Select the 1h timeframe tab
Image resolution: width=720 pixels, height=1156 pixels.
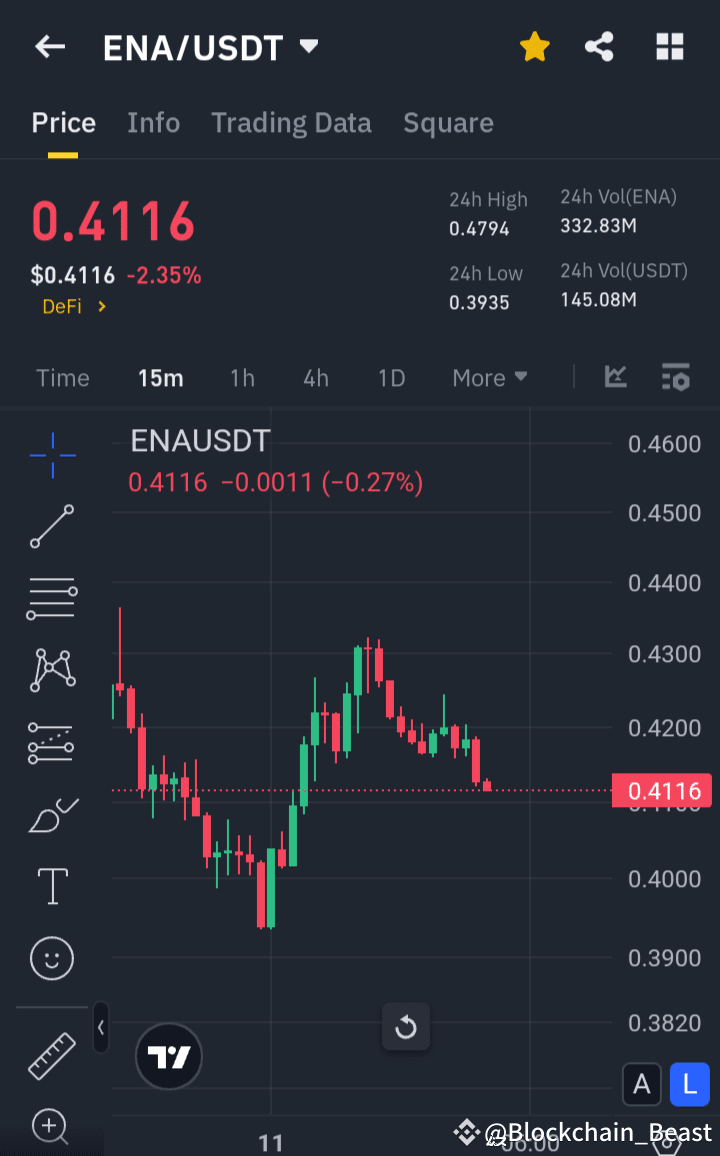[x=242, y=378]
